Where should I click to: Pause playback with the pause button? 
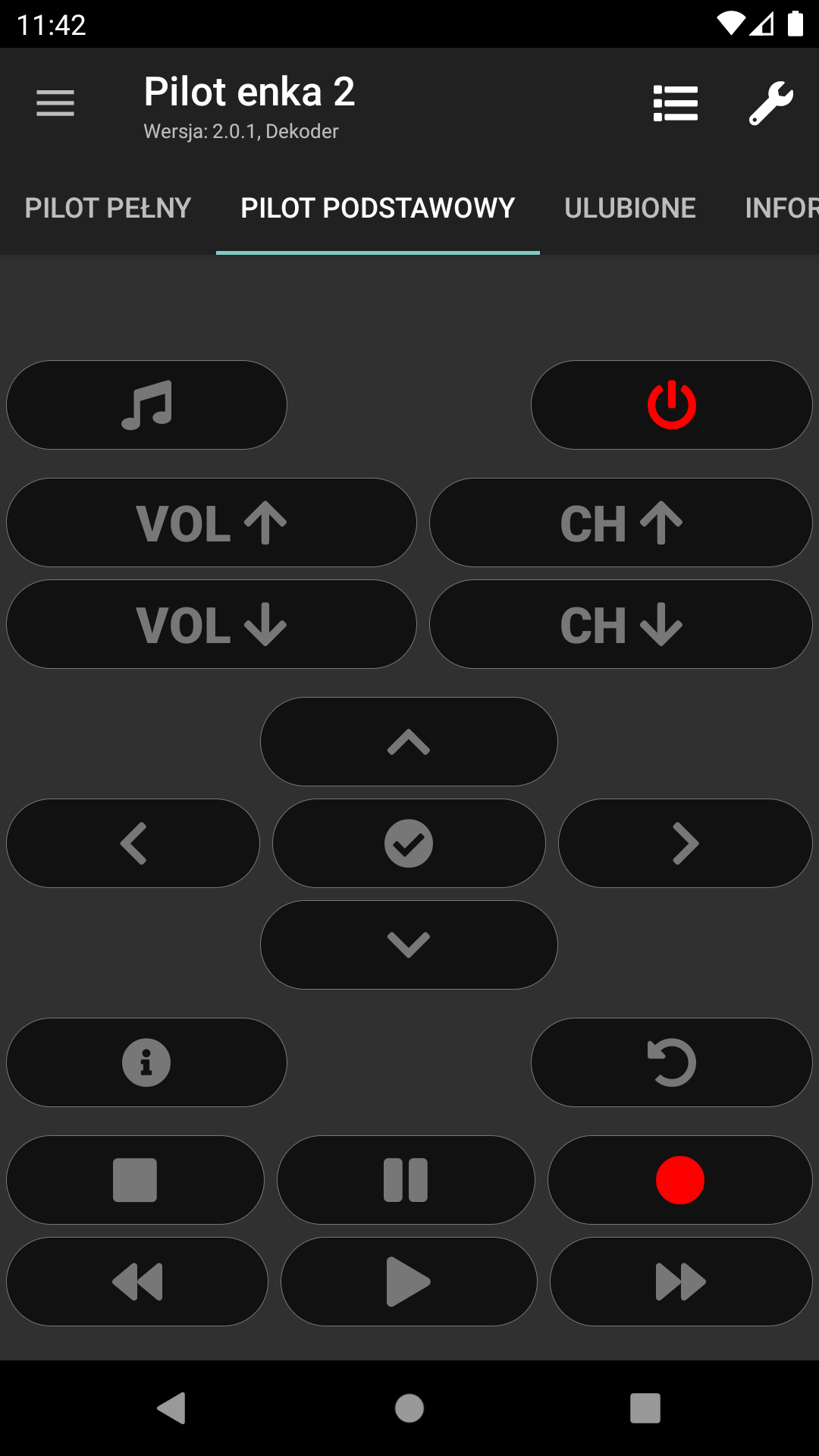point(406,1180)
